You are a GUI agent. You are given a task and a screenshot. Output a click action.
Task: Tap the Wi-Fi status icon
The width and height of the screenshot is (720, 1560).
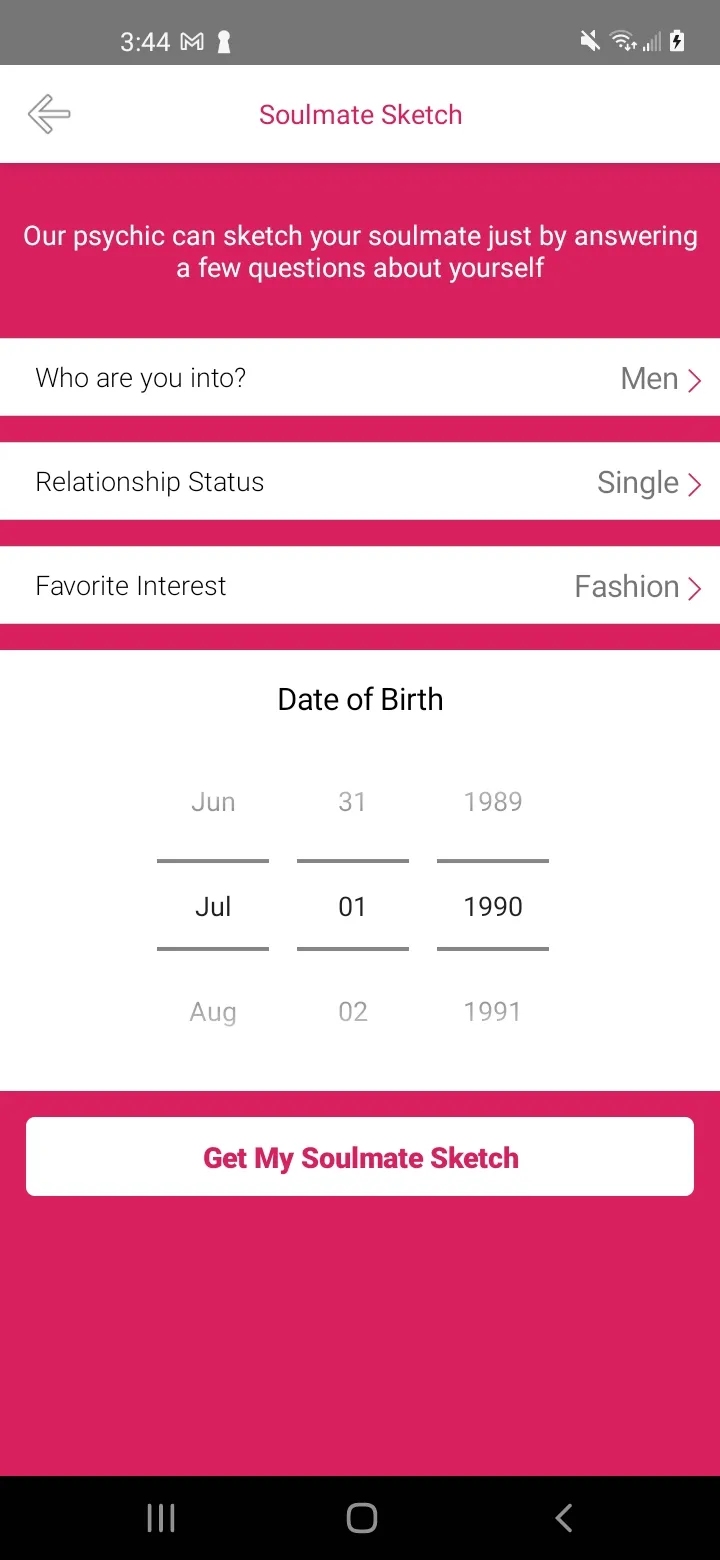click(x=623, y=41)
